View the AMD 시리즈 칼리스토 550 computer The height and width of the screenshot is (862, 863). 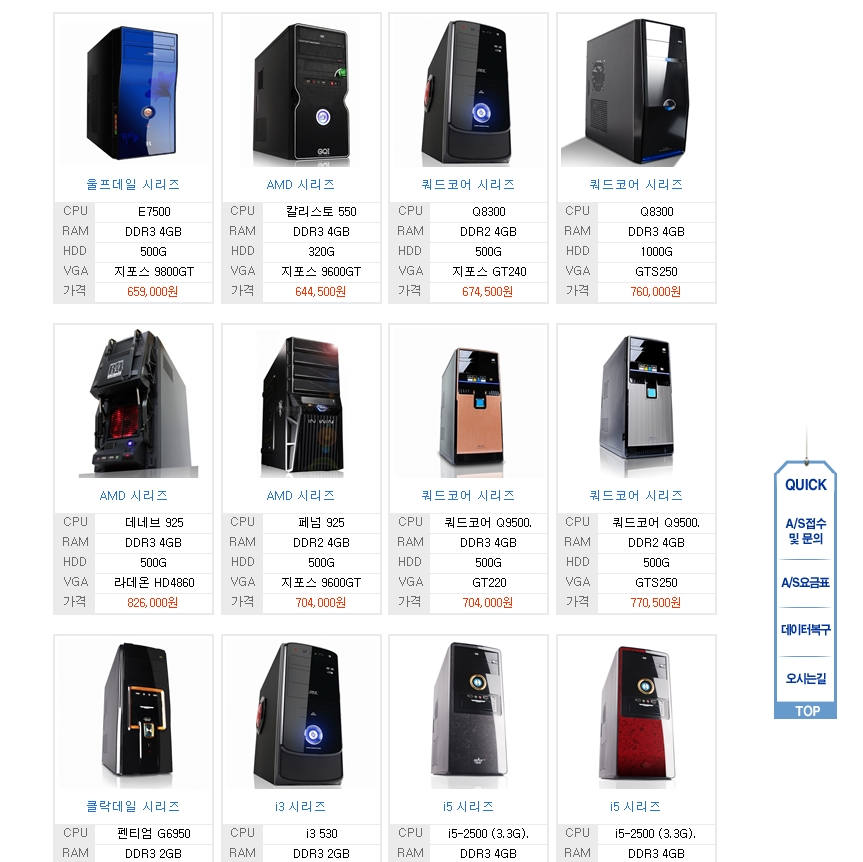click(300, 184)
